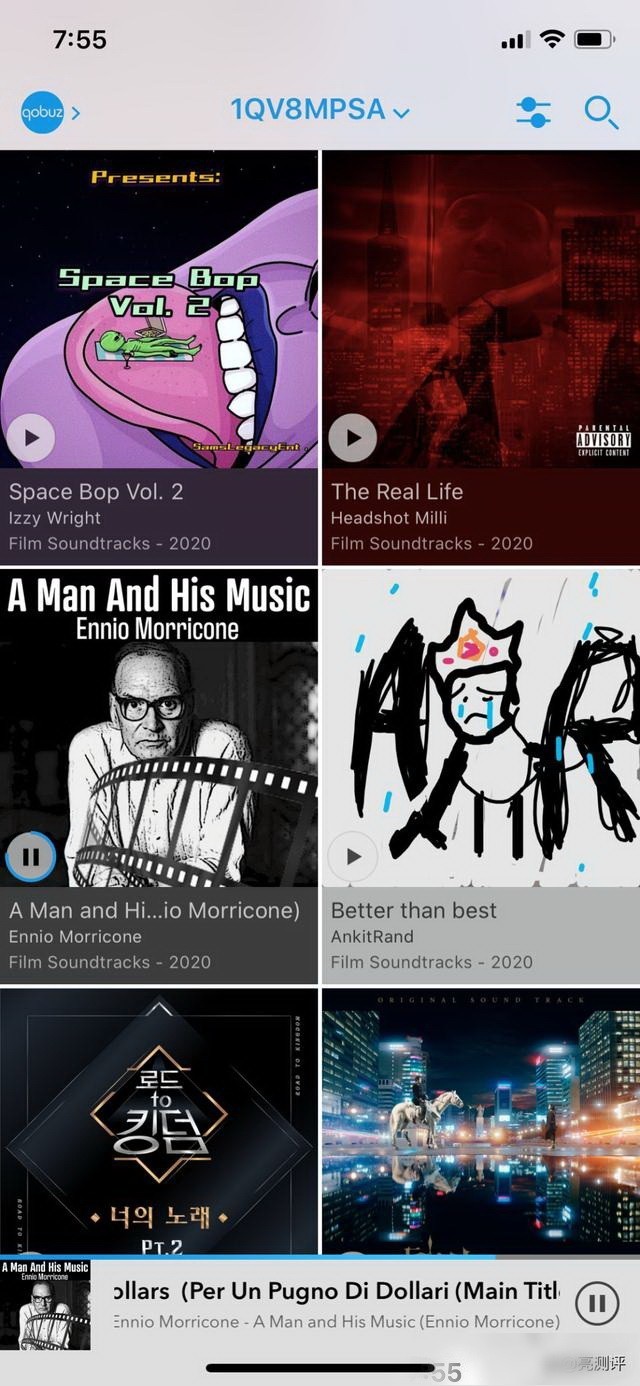Pause playback in the mini player

(x=597, y=1304)
